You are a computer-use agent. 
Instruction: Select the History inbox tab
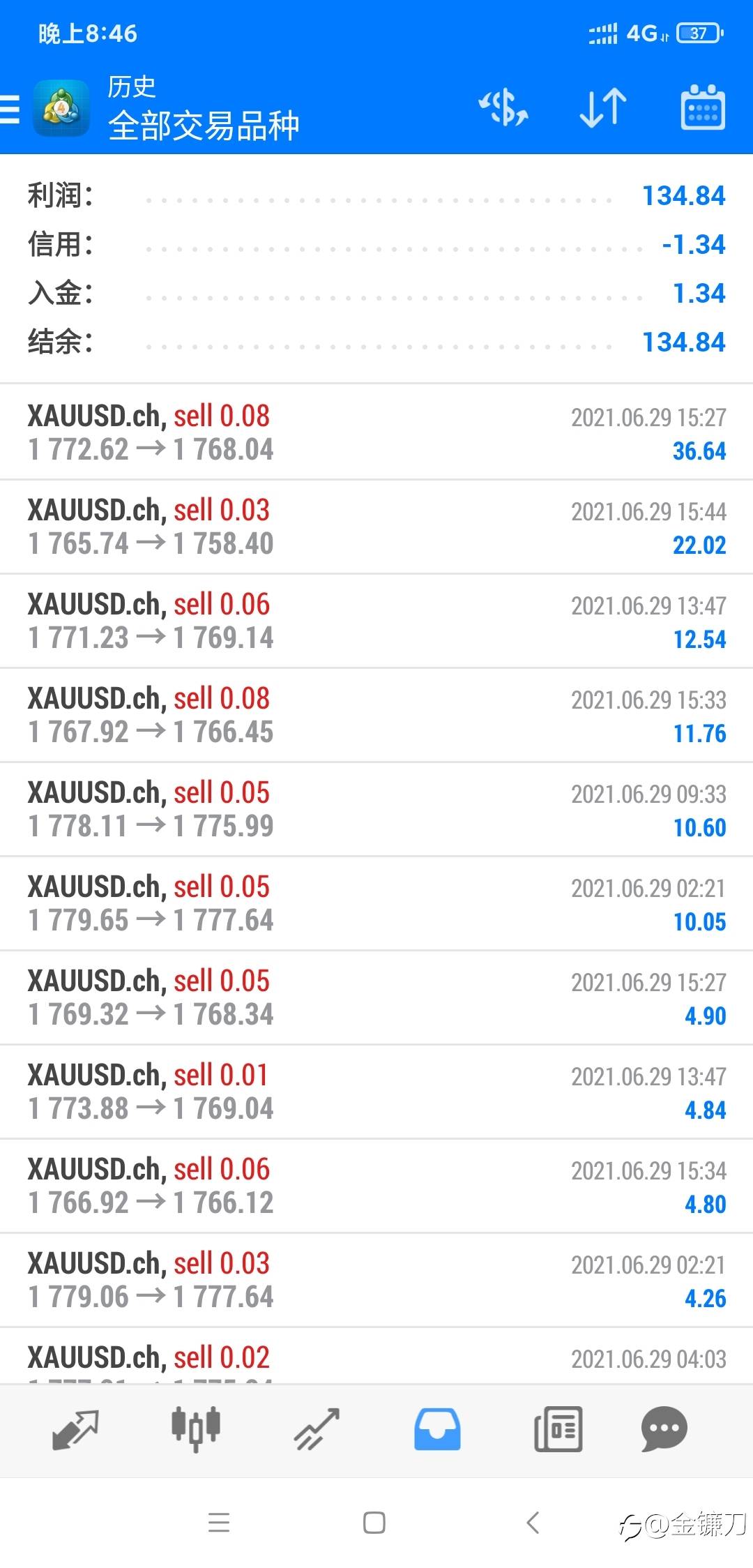click(437, 1428)
